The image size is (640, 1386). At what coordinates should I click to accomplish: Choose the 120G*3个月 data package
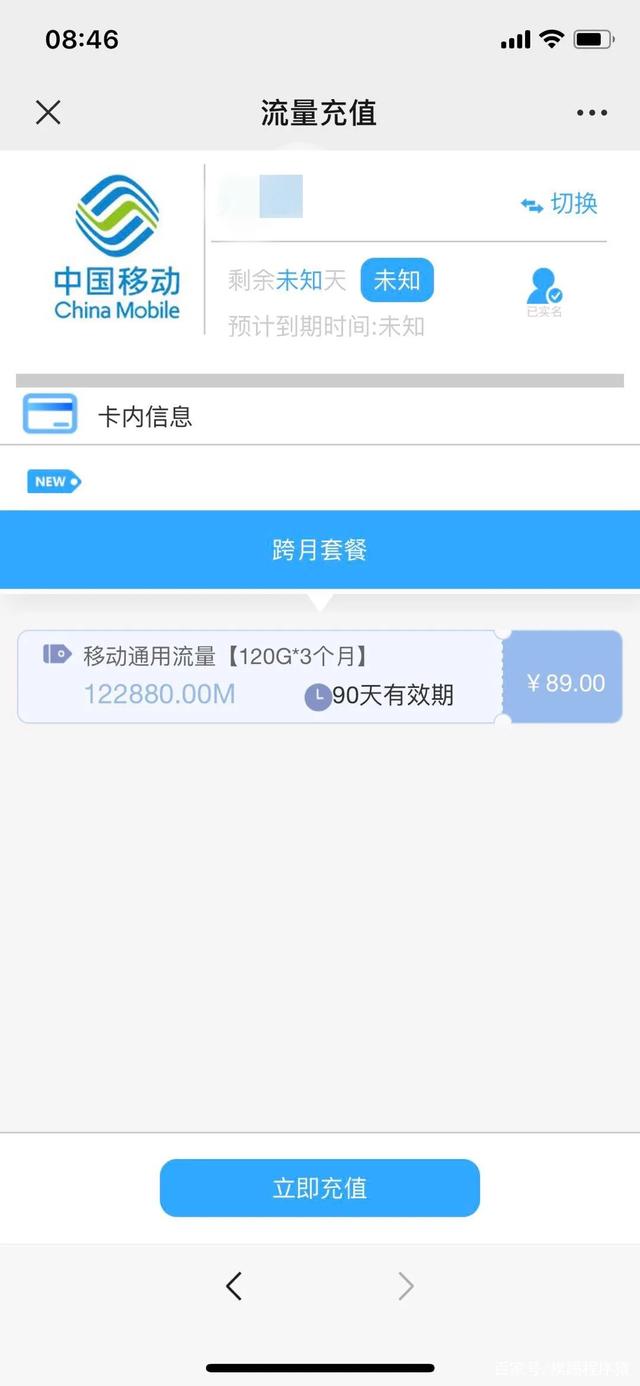320,676
